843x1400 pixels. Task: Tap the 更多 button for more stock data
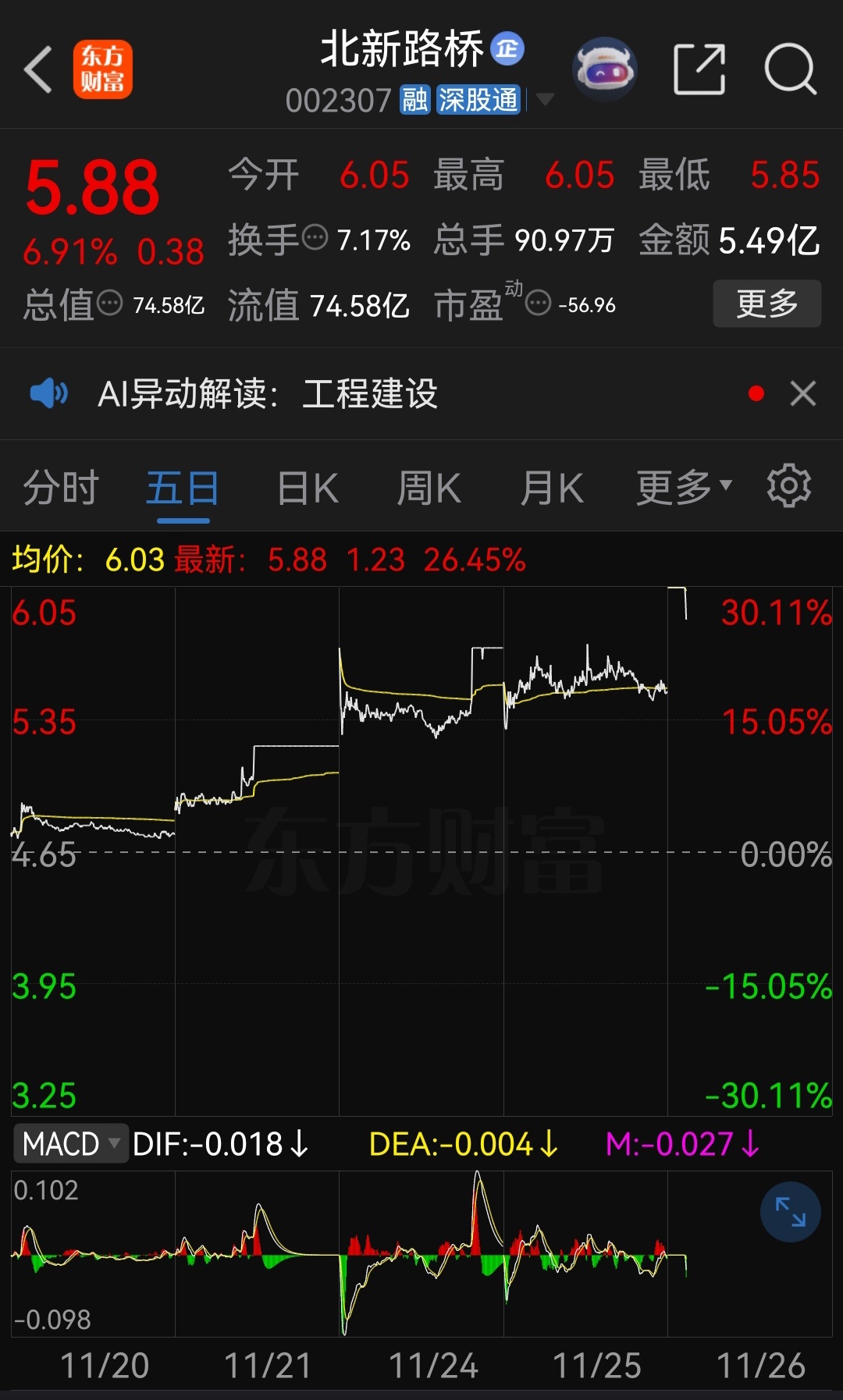pos(767,304)
